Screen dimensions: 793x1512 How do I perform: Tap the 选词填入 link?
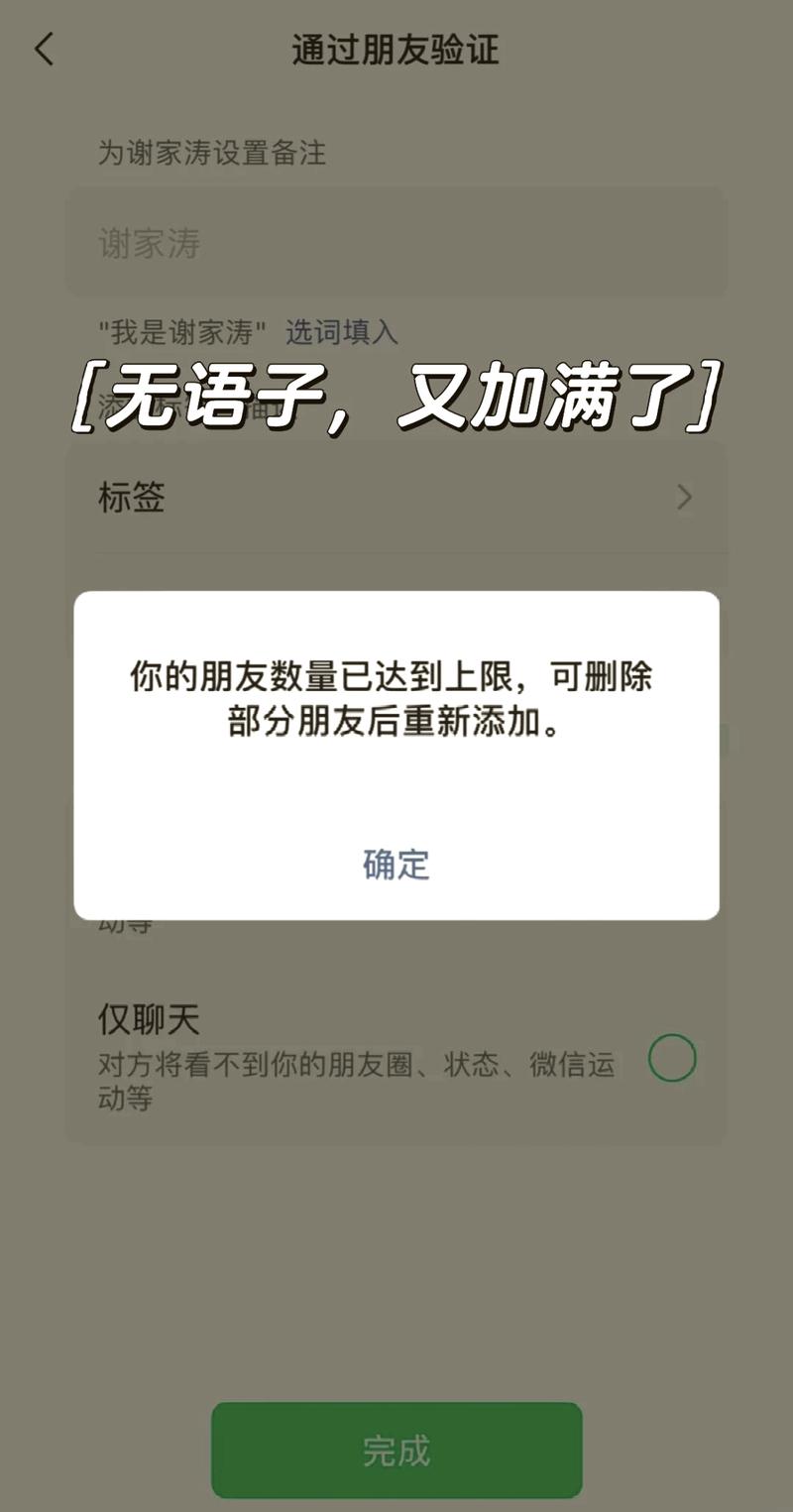pyautogui.click(x=342, y=332)
